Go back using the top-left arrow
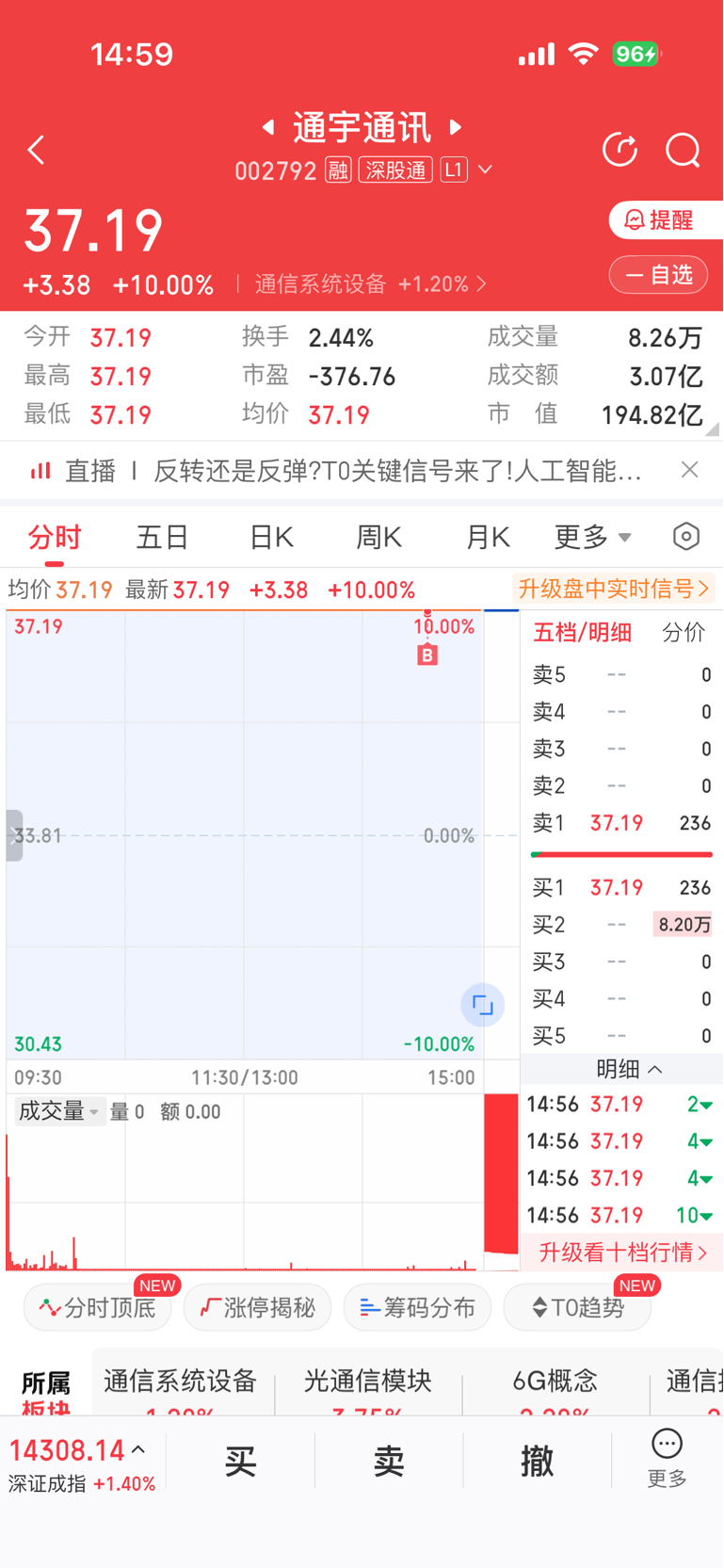724x1568 pixels. [x=36, y=150]
